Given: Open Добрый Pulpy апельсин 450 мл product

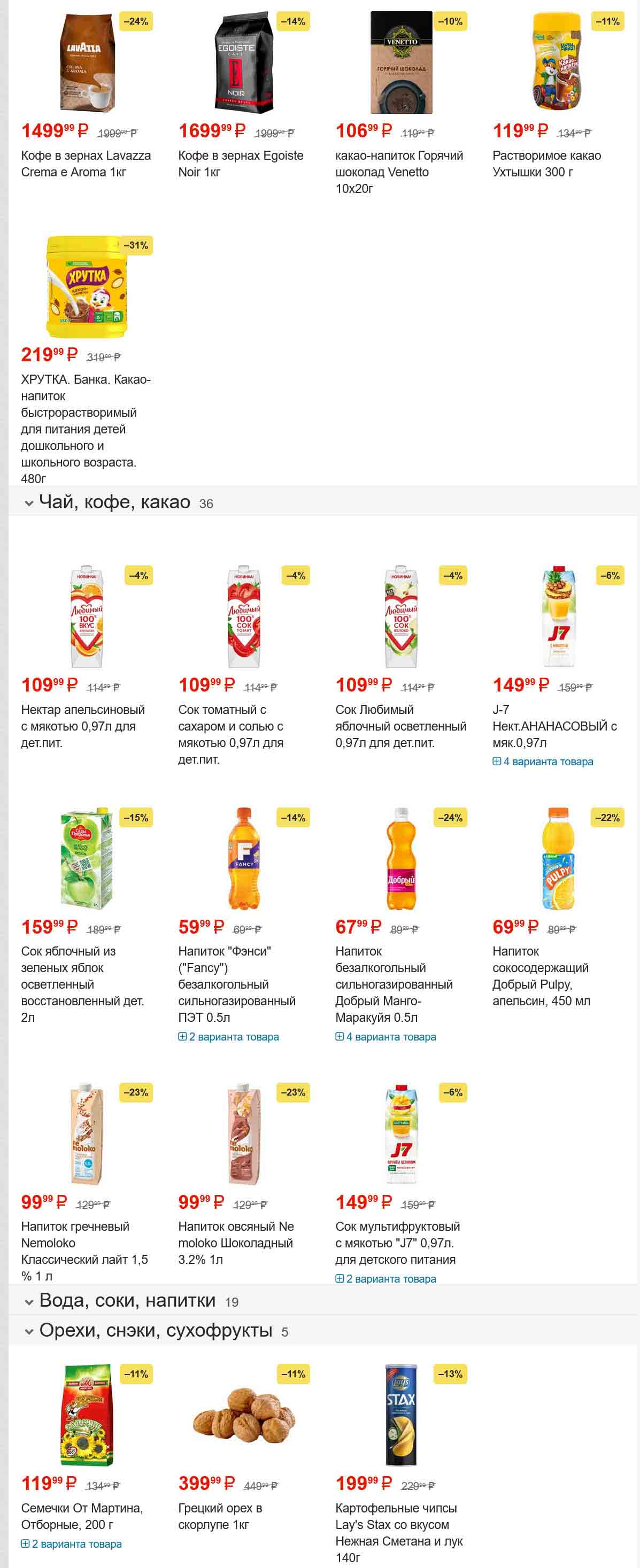Looking at the screenshot, I should tap(541, 976).
